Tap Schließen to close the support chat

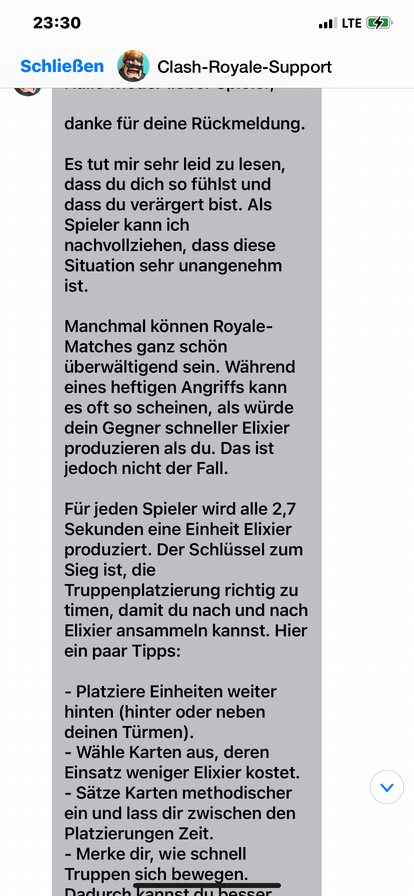click(62, 66)
